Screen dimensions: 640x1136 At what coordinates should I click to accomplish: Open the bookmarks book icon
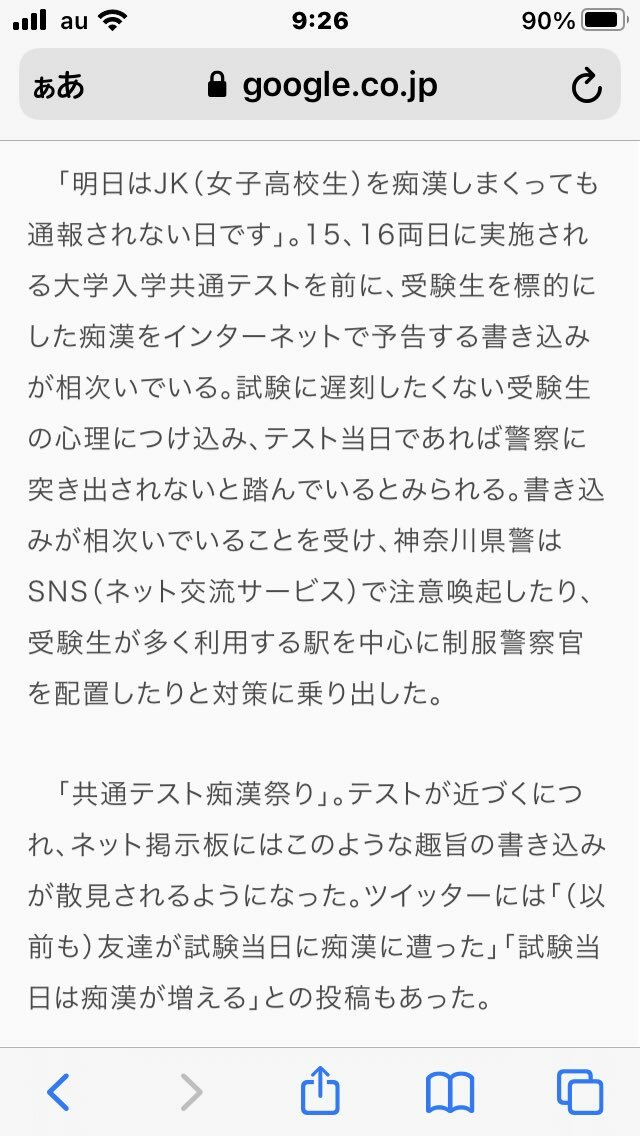(x=450, y=1093)
